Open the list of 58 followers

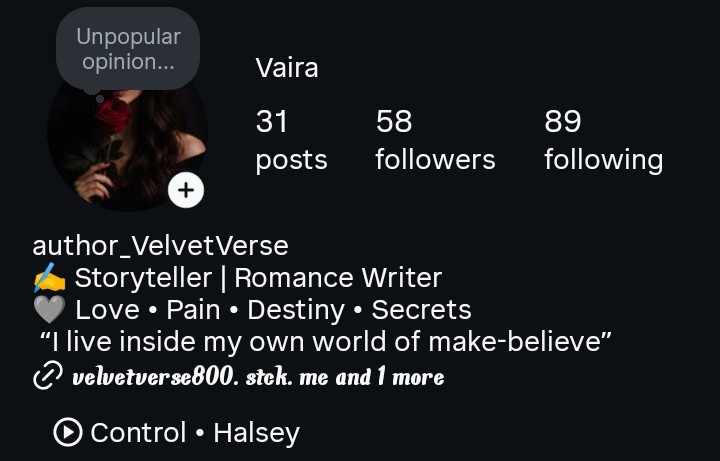coord(434,140)
